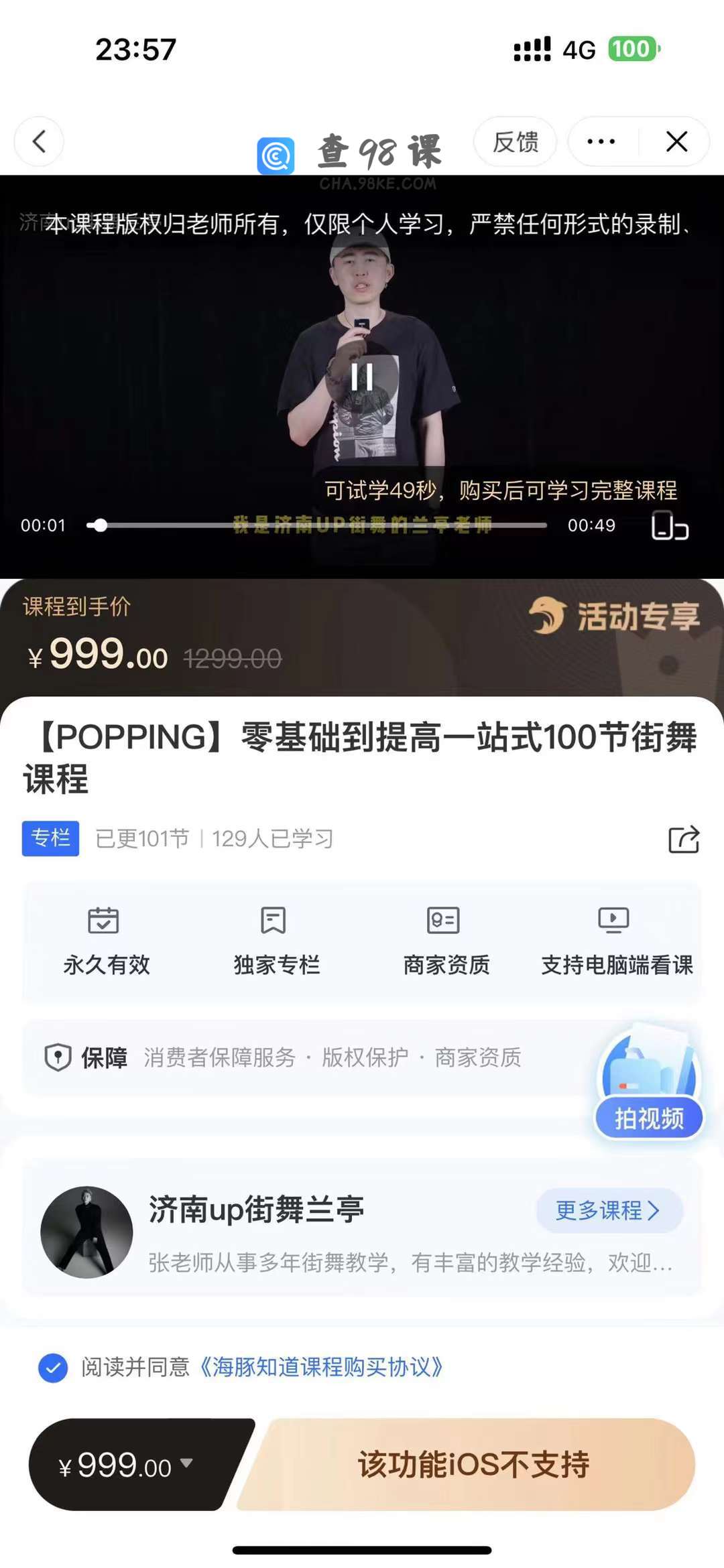Viewport: 724px width, 1568px height.
Task: Tap the 该功能iOS不支持 purchase button
Action: (x=473, y=1464)
